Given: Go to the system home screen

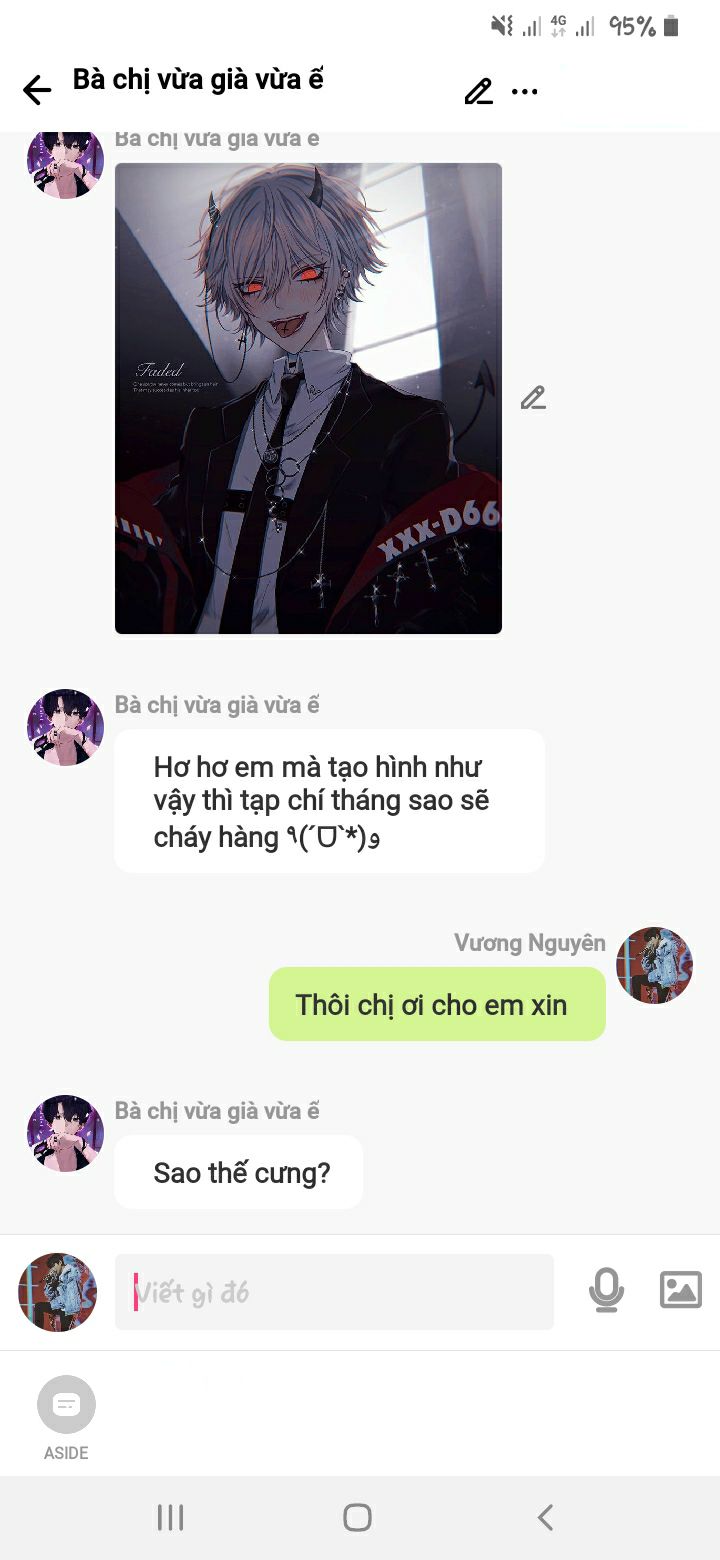Looking at the screenshot, I should (357, 1518).
